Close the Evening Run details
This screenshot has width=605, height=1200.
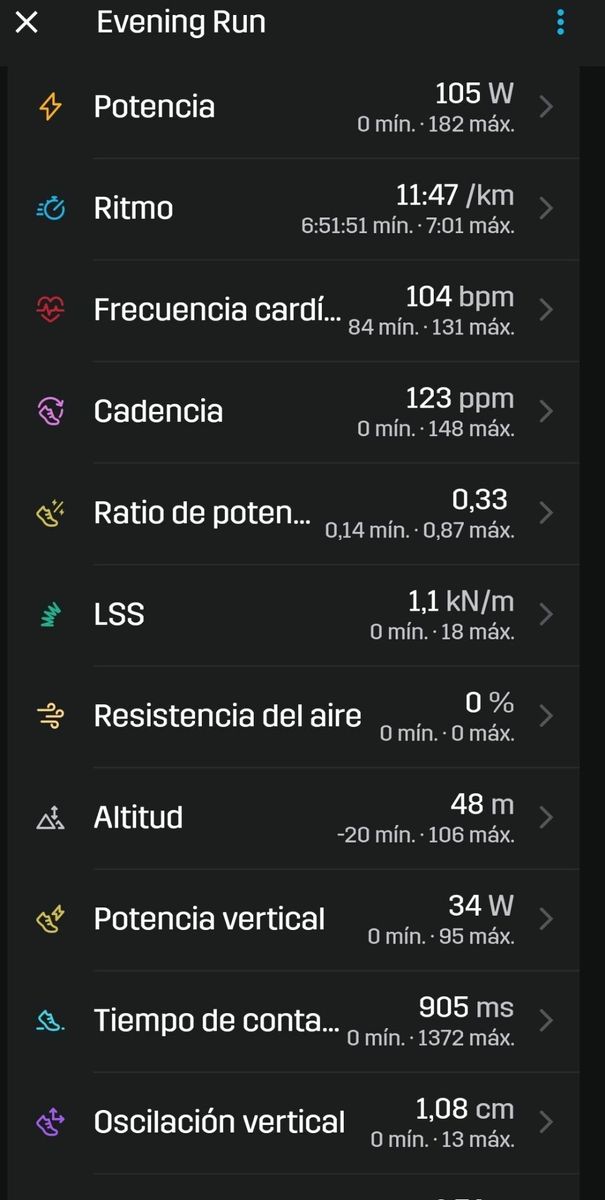[27, 23]
